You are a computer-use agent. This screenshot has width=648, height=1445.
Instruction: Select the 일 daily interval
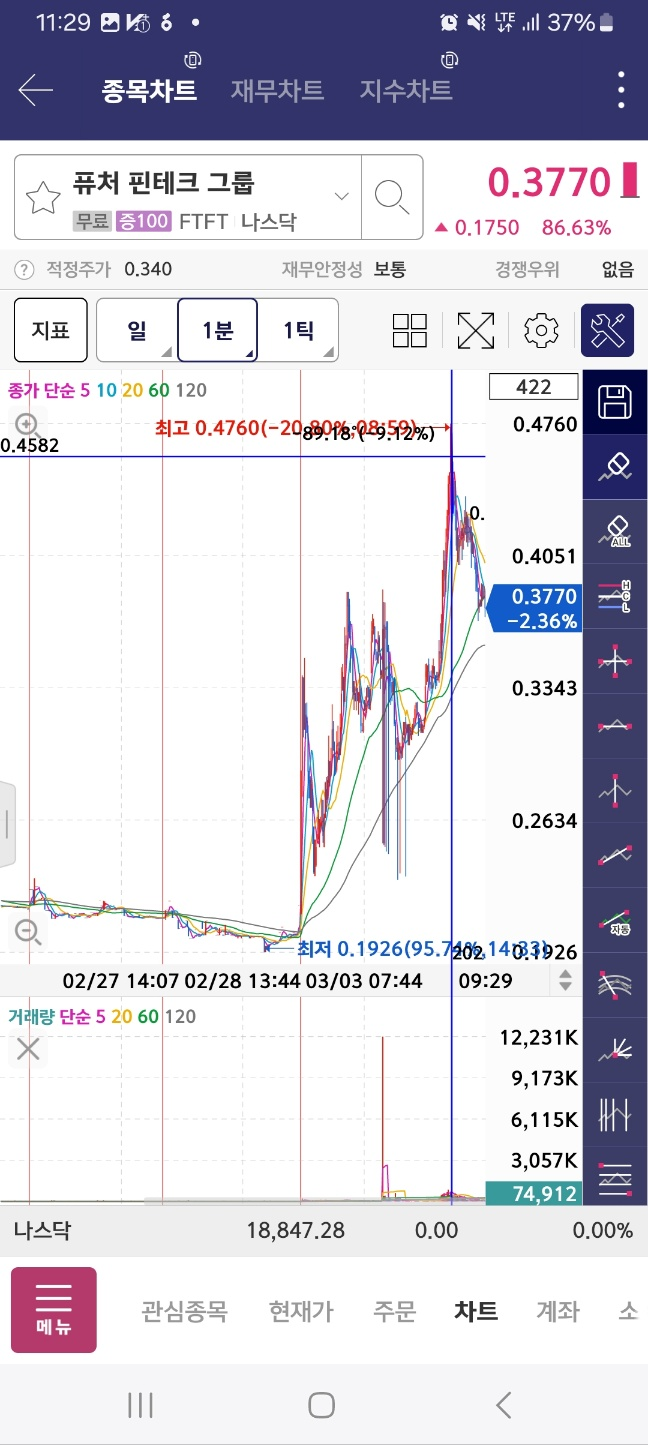point(137,330)
